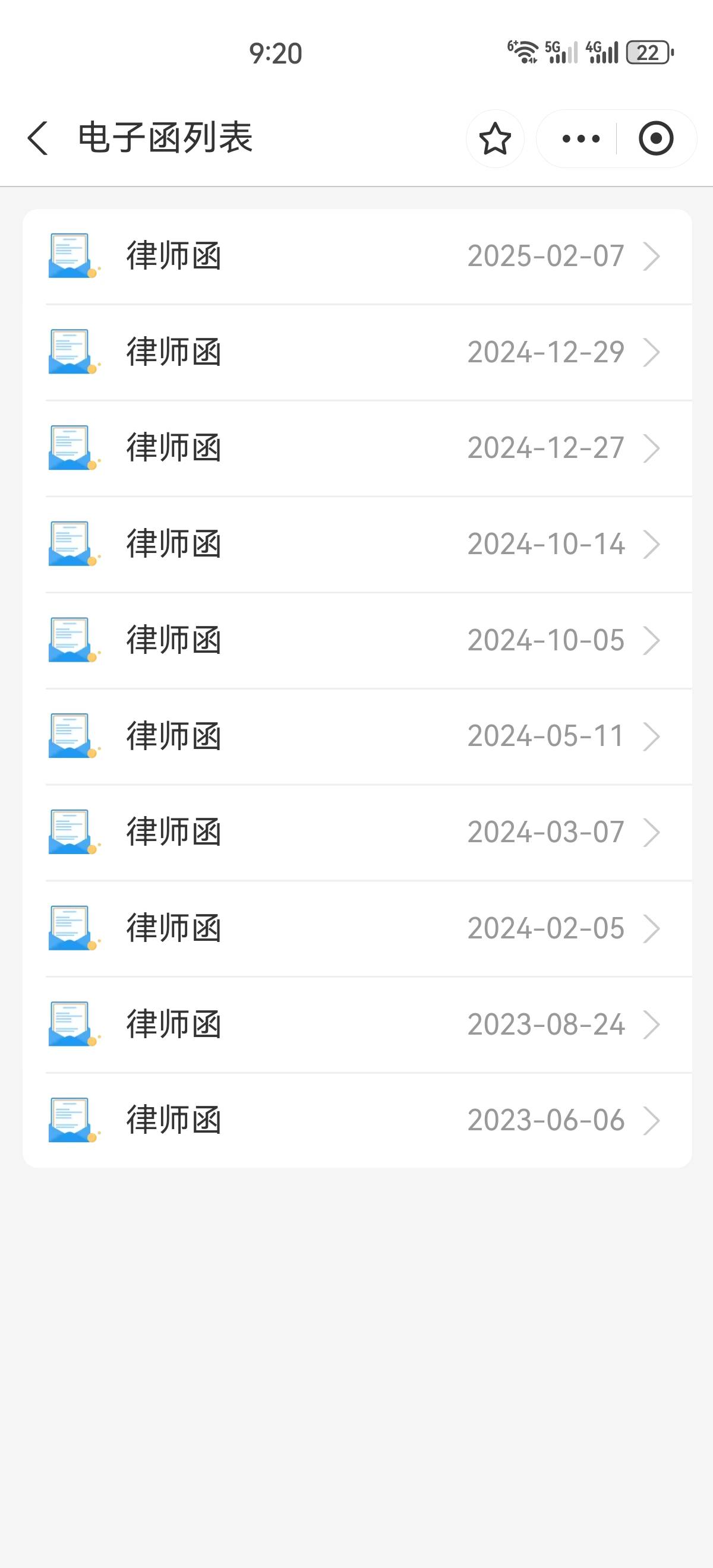
Task: View the 律师函 from 2024-12-27
Action: pyautogui.click(x=357, y=448)
